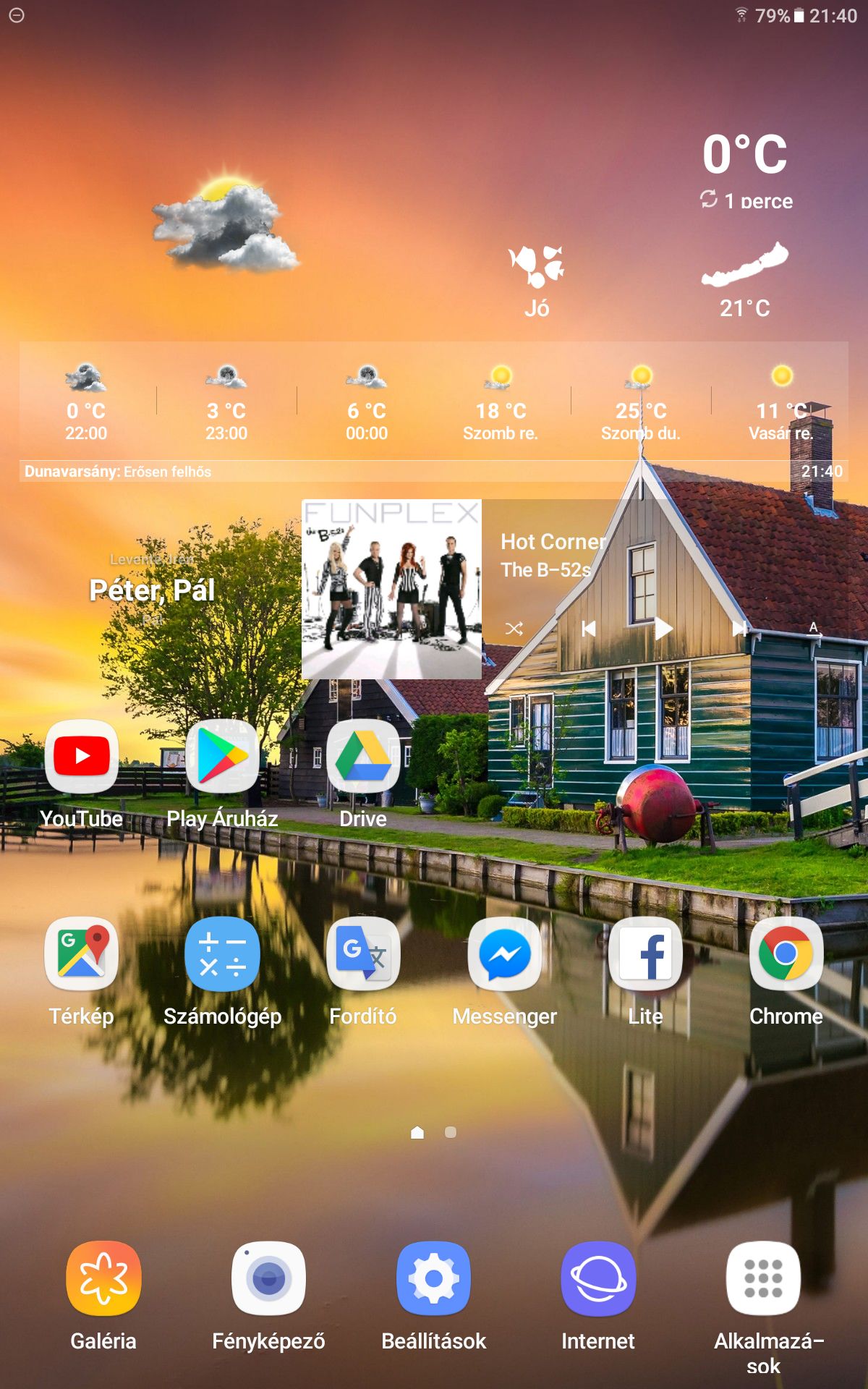Open Chrome browser
The image size is (868, 1389).
(786, 953)
